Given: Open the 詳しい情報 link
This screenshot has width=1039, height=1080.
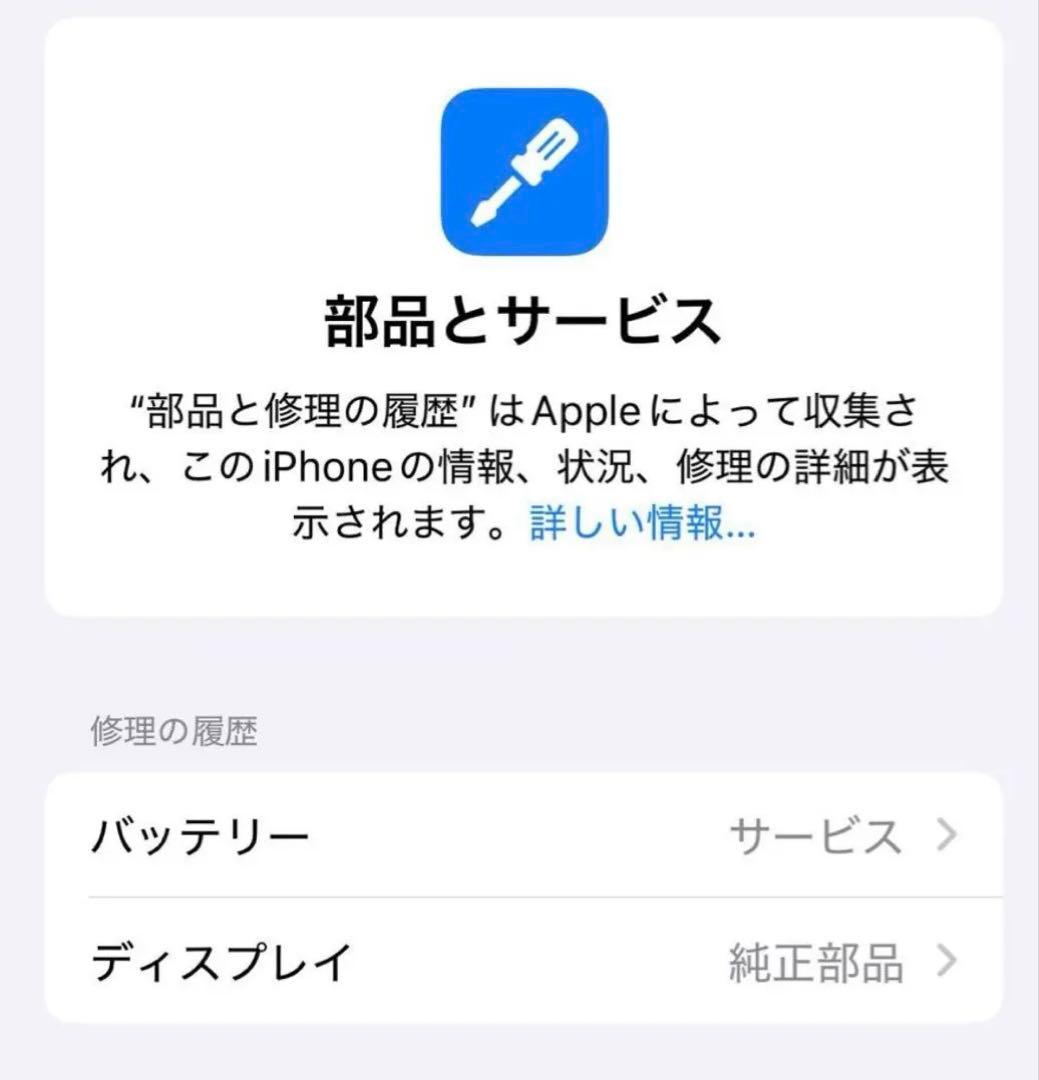Looking at the screenshot, I should coord(641,524).
